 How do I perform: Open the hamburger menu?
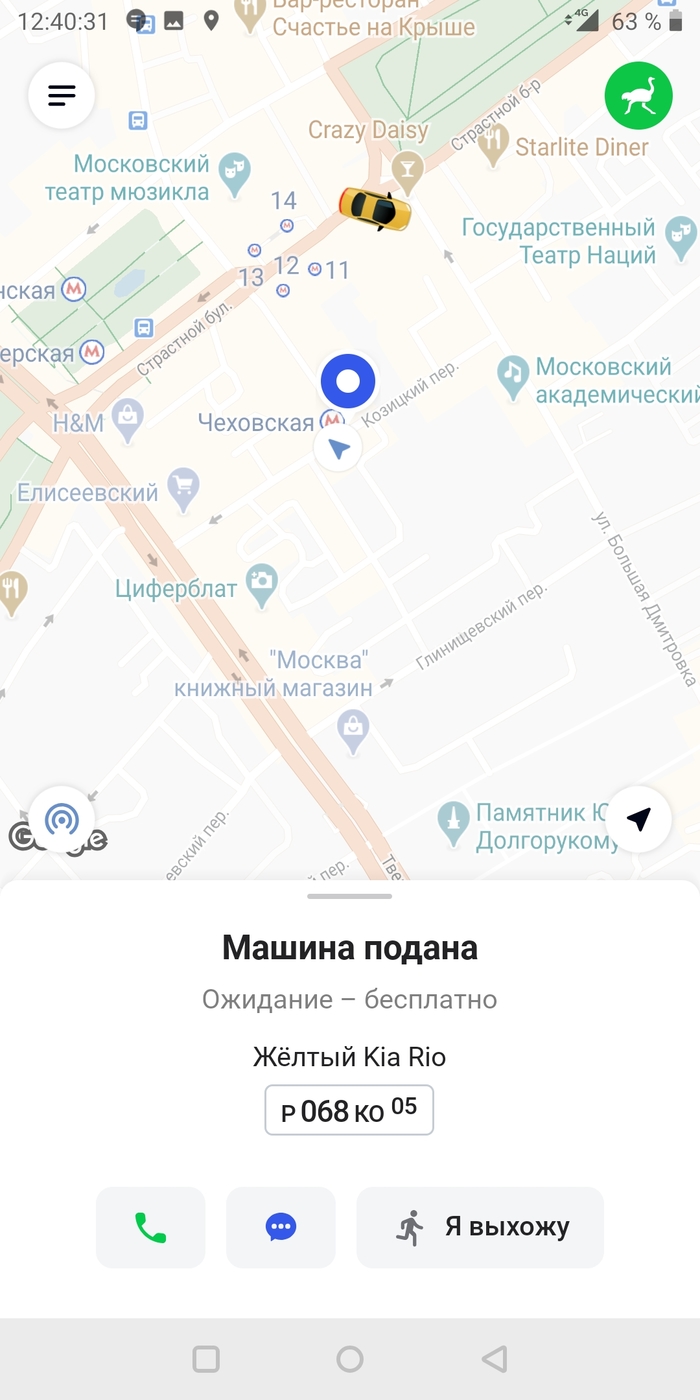point(62,96)
